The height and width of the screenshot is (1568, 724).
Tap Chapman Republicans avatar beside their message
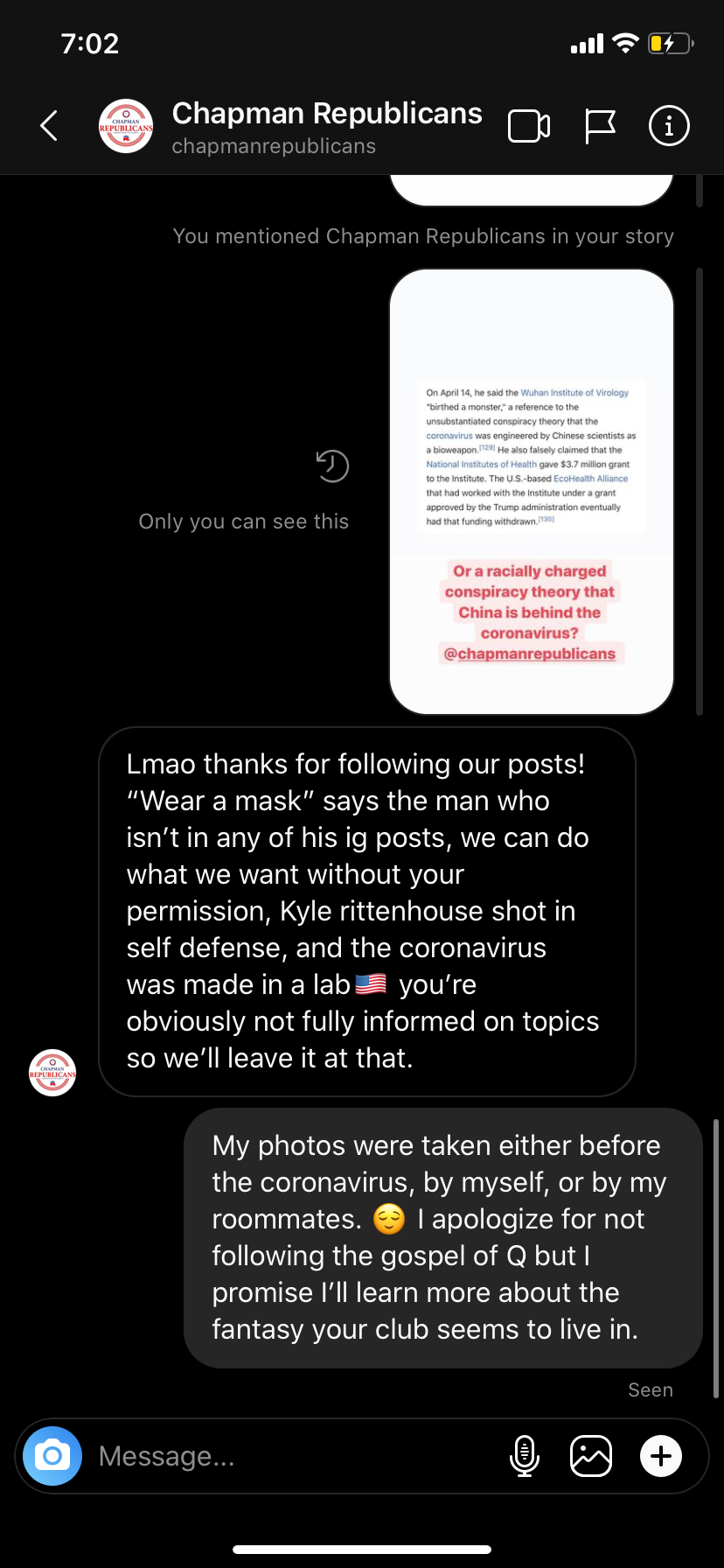click(52, 1073)
